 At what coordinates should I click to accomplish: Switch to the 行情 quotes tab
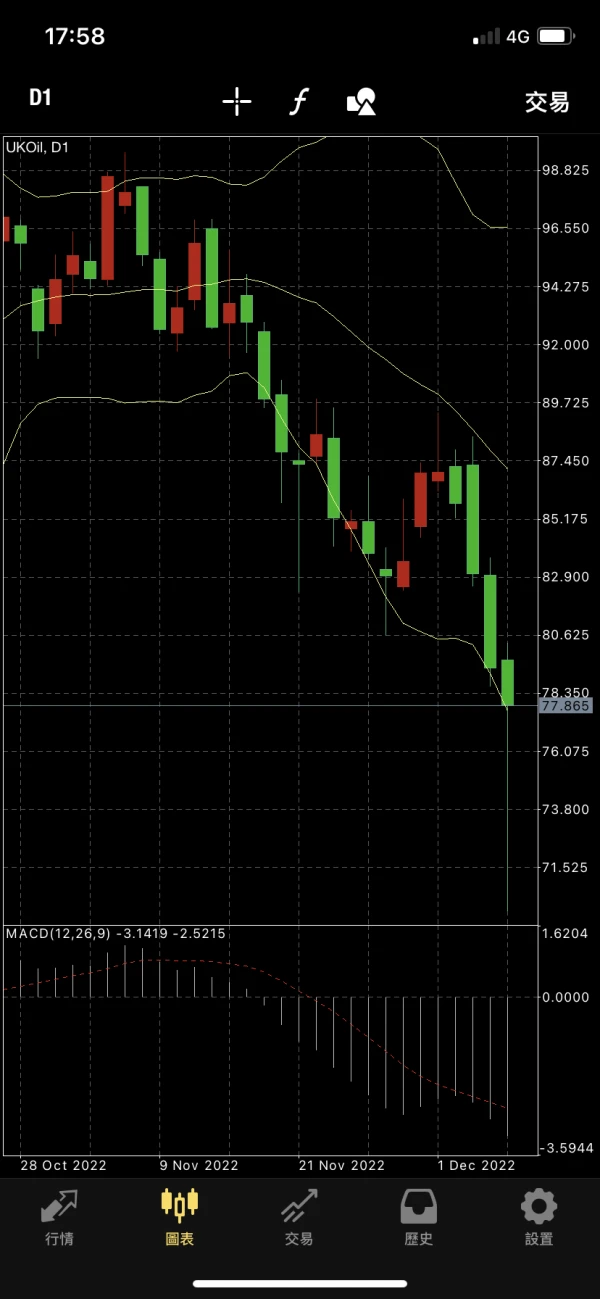(x=60, y=1217)
